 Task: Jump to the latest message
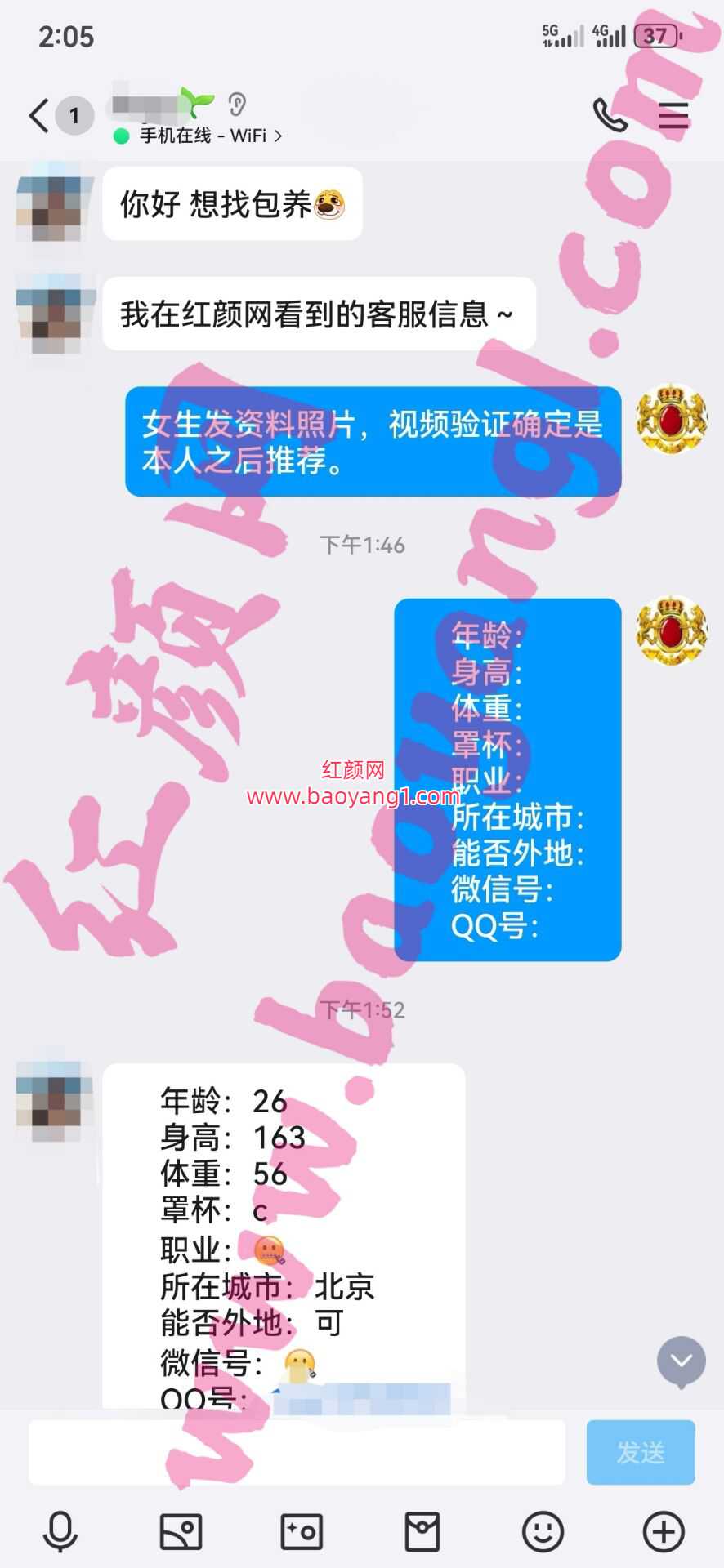[x=682, y=1361]
